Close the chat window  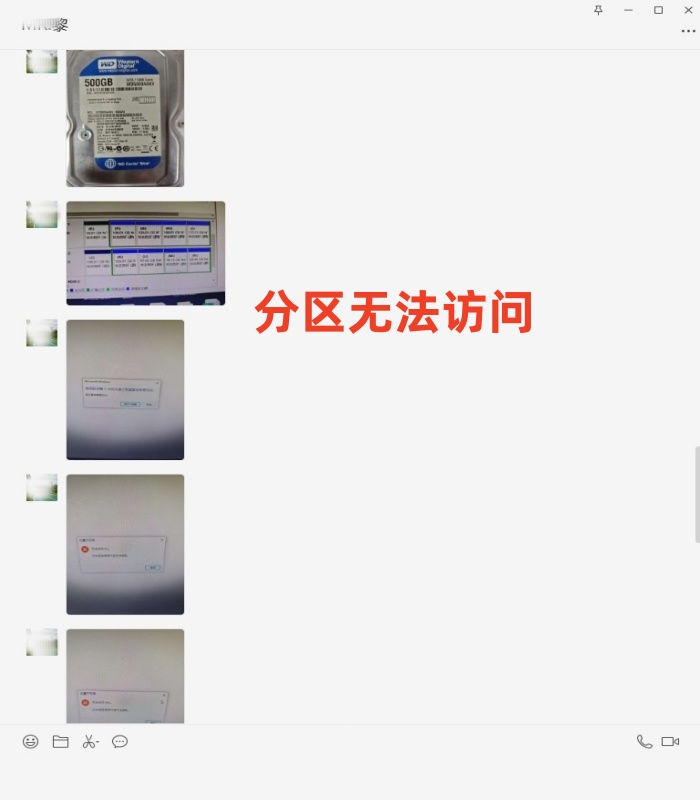pos(687,10)
